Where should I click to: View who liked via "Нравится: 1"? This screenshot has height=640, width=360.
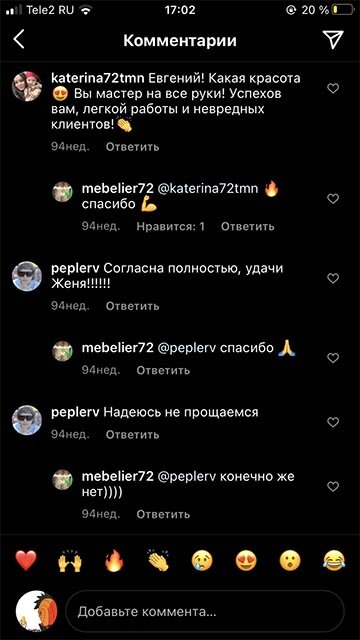pyautogui.click(x=170, y=226)
